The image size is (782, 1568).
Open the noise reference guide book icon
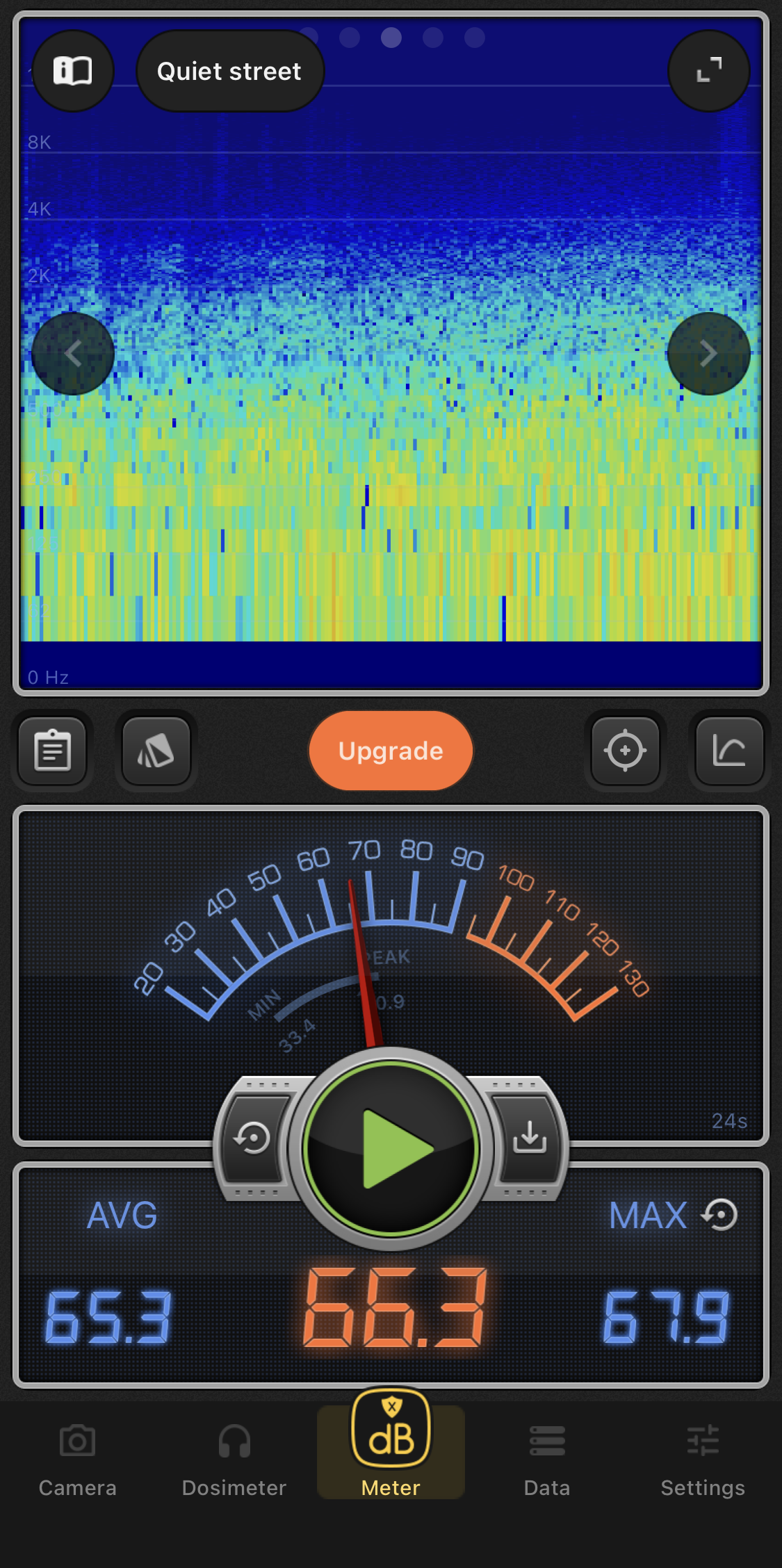(73, 71)
